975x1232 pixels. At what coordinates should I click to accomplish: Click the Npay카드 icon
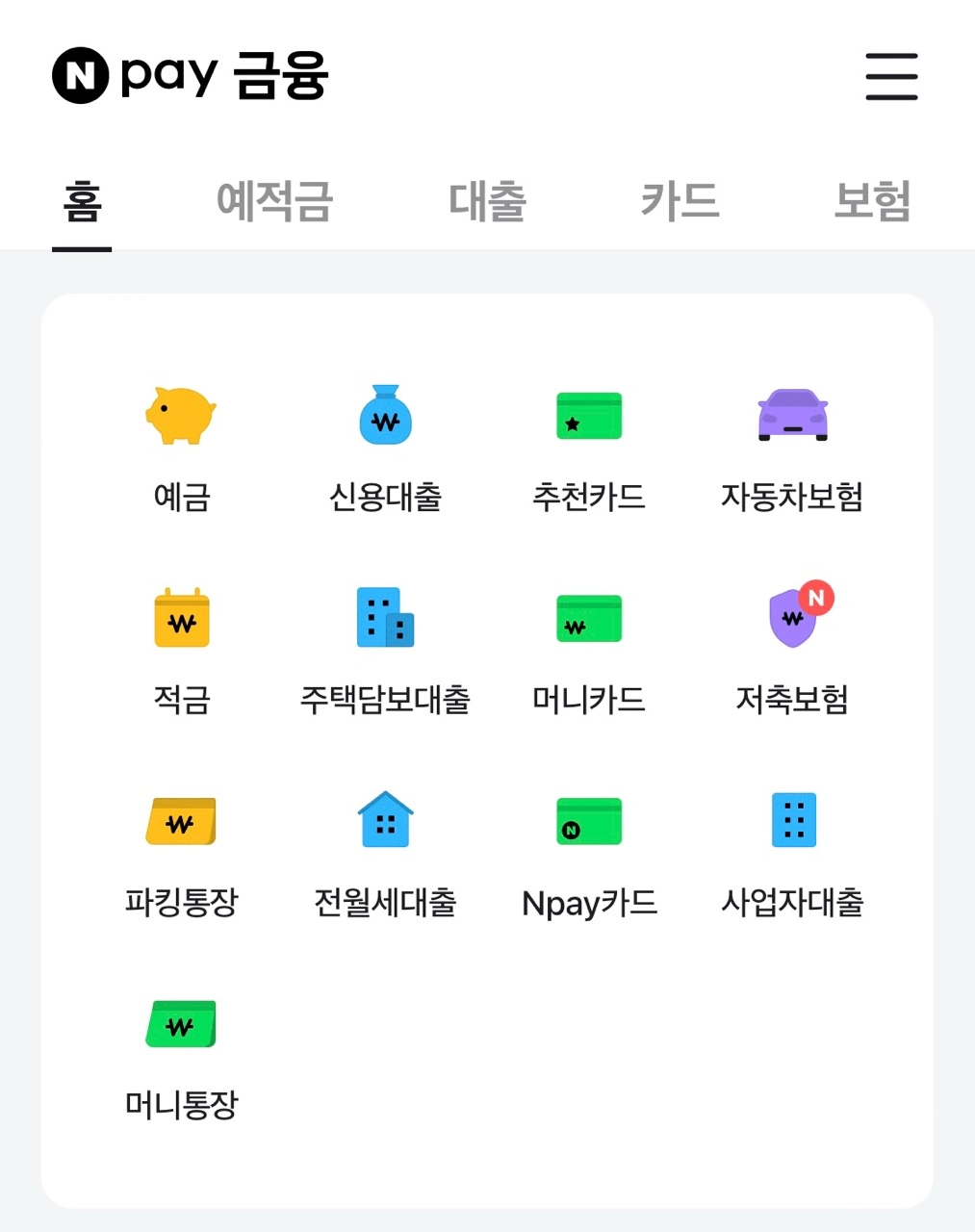(x=589, y=821)
